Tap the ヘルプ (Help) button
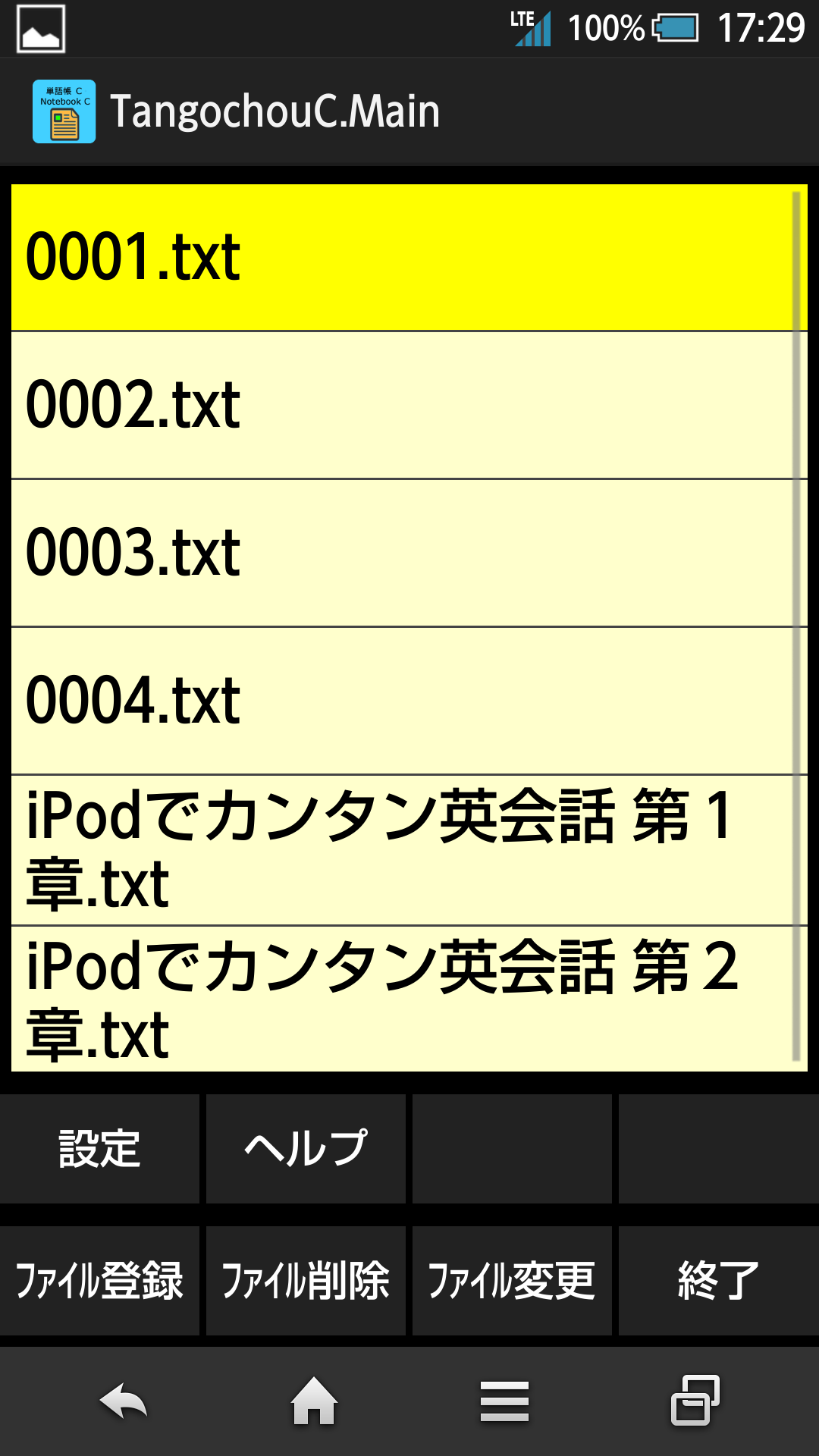 (306, 1149)
